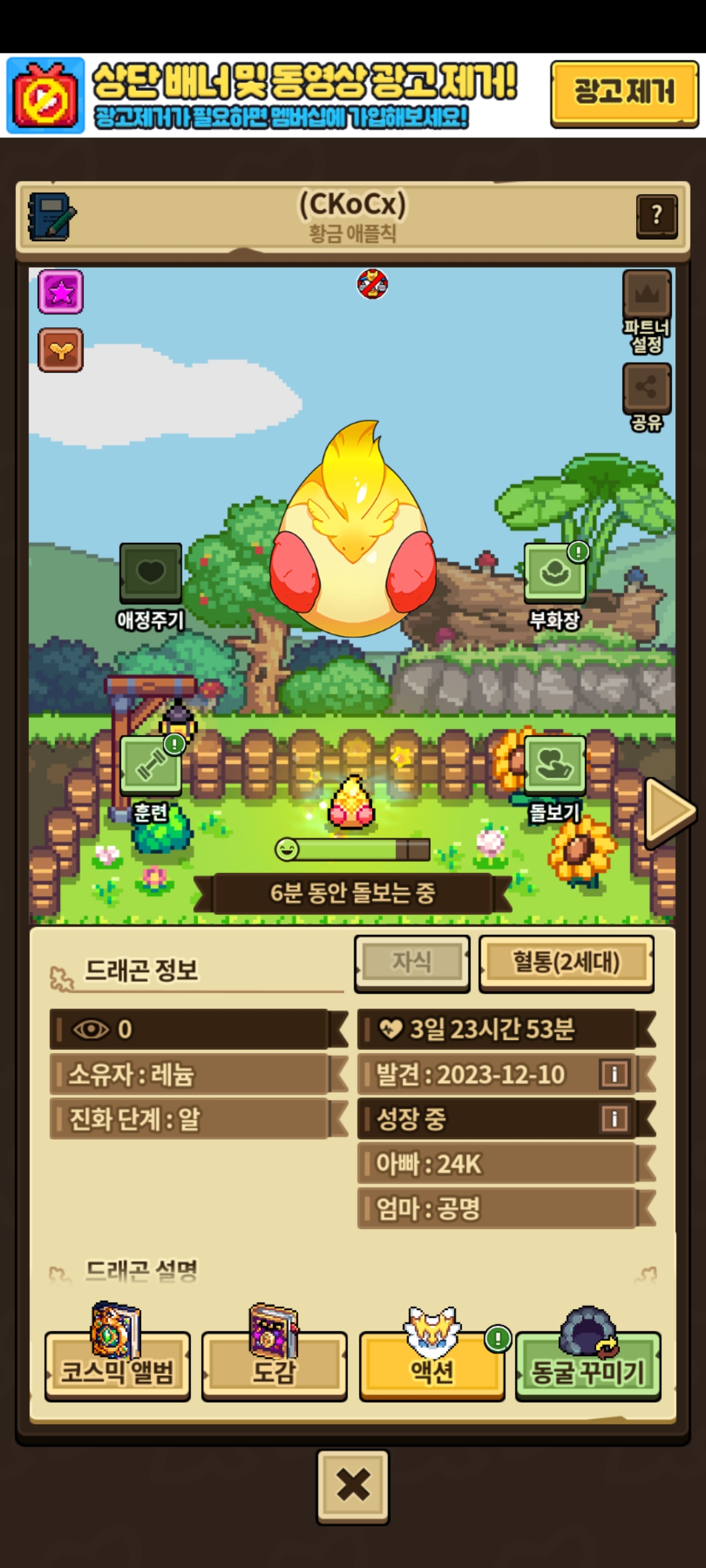Tap the brown sprout badge icon
706x1568 pixels.
[61, 350]
